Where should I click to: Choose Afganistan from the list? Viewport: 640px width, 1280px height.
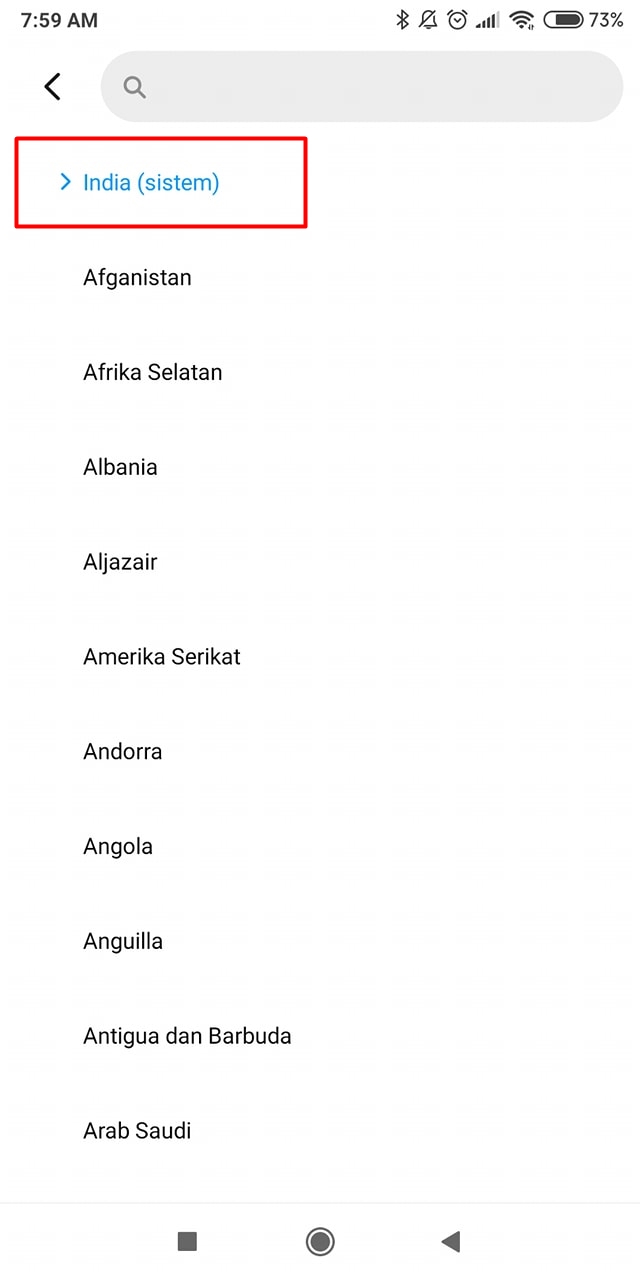point(137,278)
